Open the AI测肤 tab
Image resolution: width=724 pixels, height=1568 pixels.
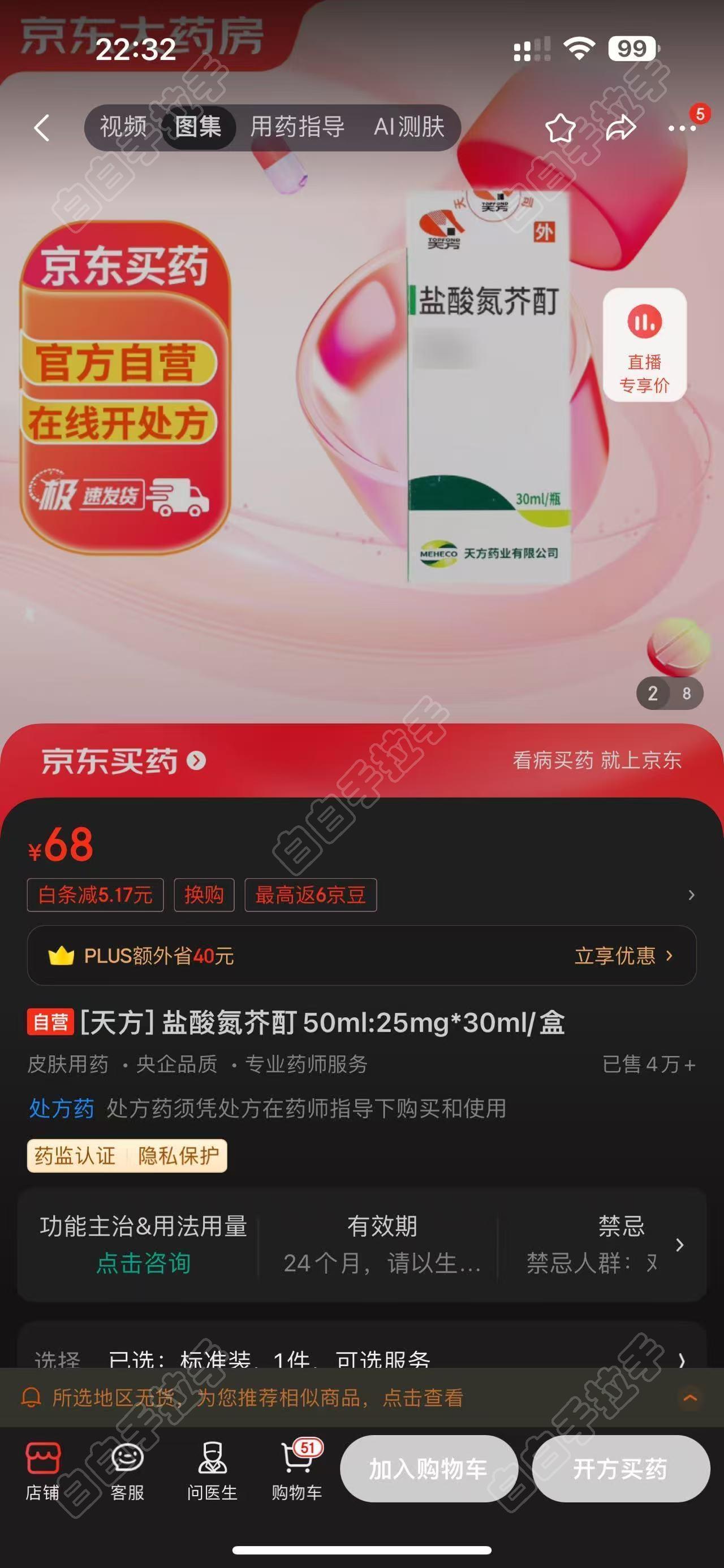click(409, 128)
